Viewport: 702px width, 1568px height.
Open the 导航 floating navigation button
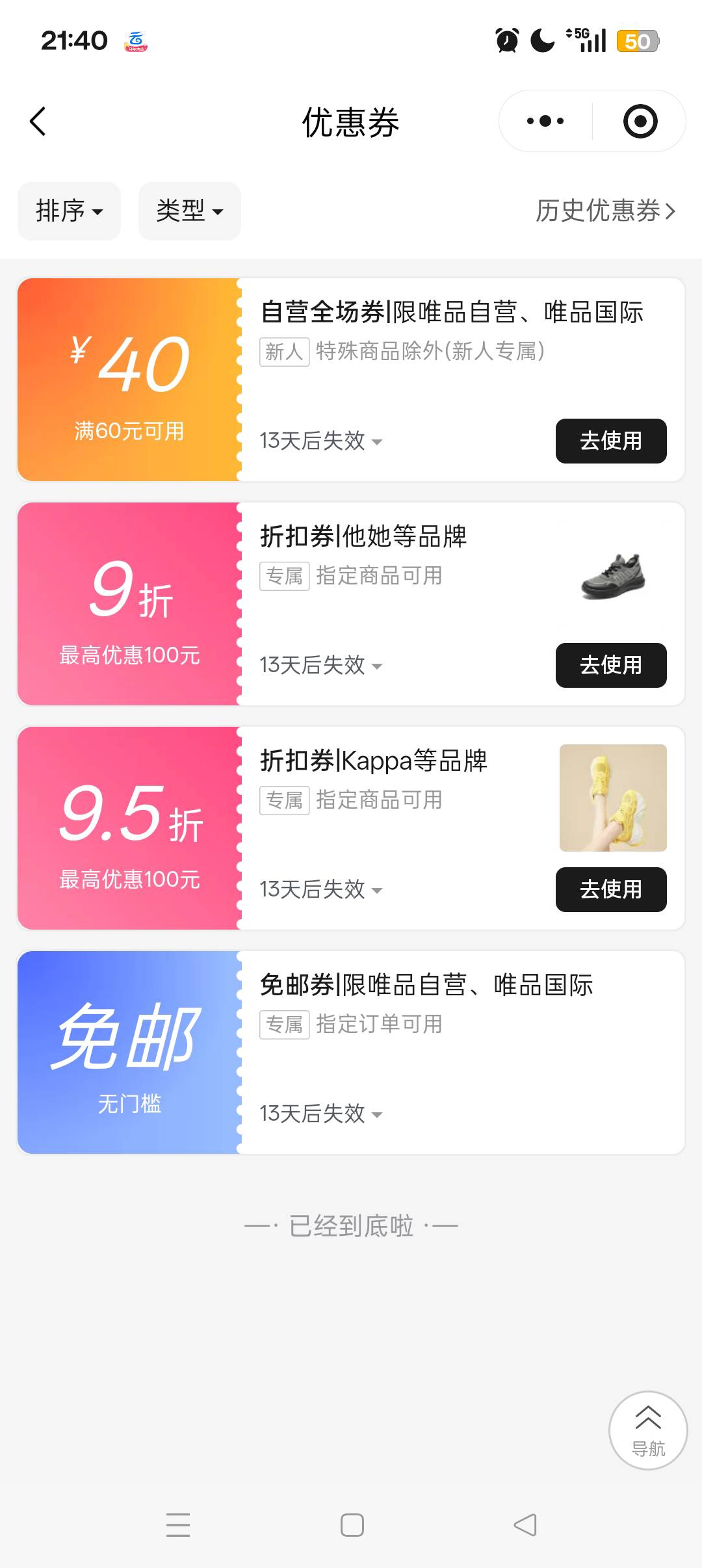point(648,1430)
